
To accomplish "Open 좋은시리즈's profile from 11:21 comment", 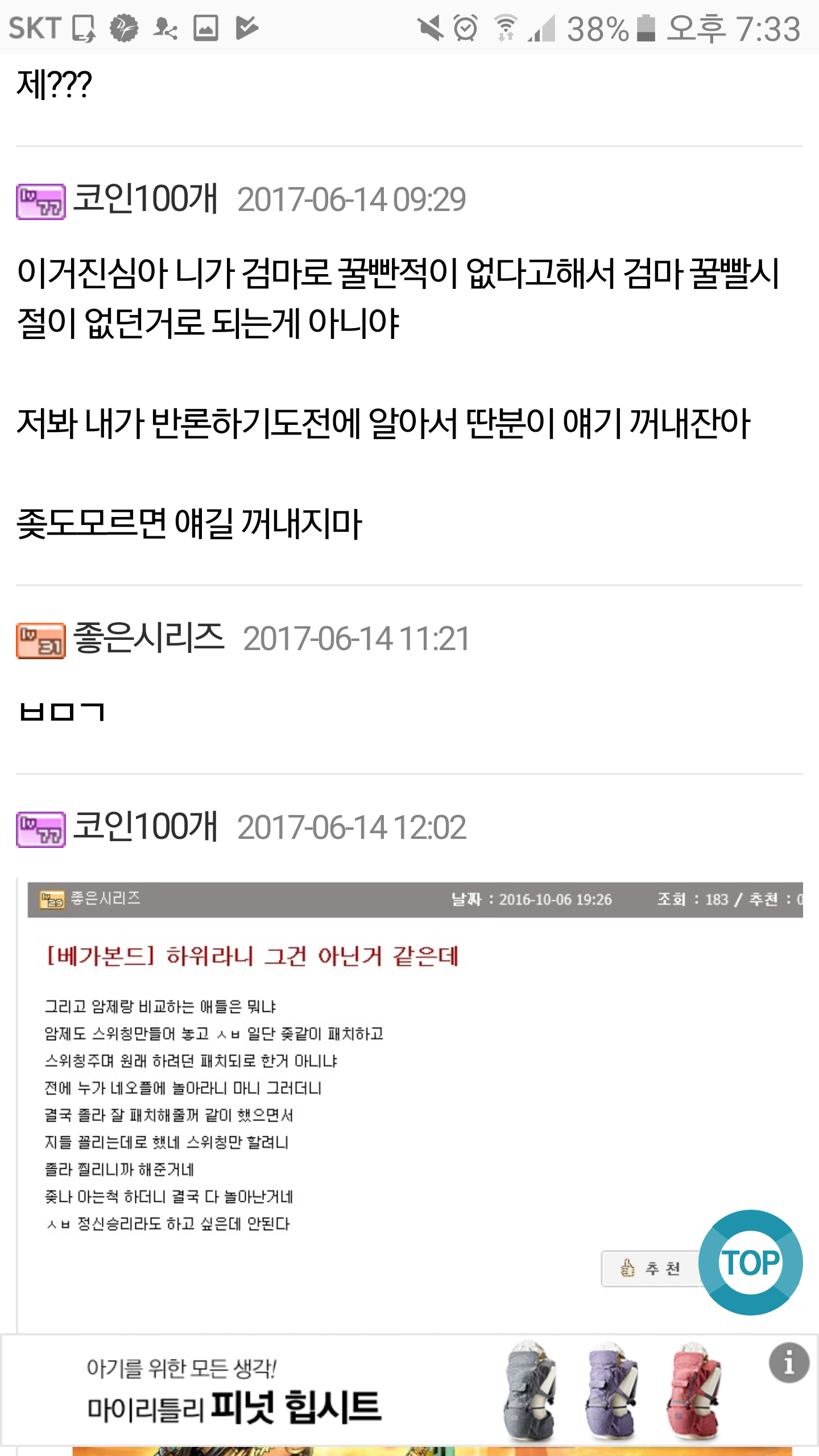I will (149, 638).
